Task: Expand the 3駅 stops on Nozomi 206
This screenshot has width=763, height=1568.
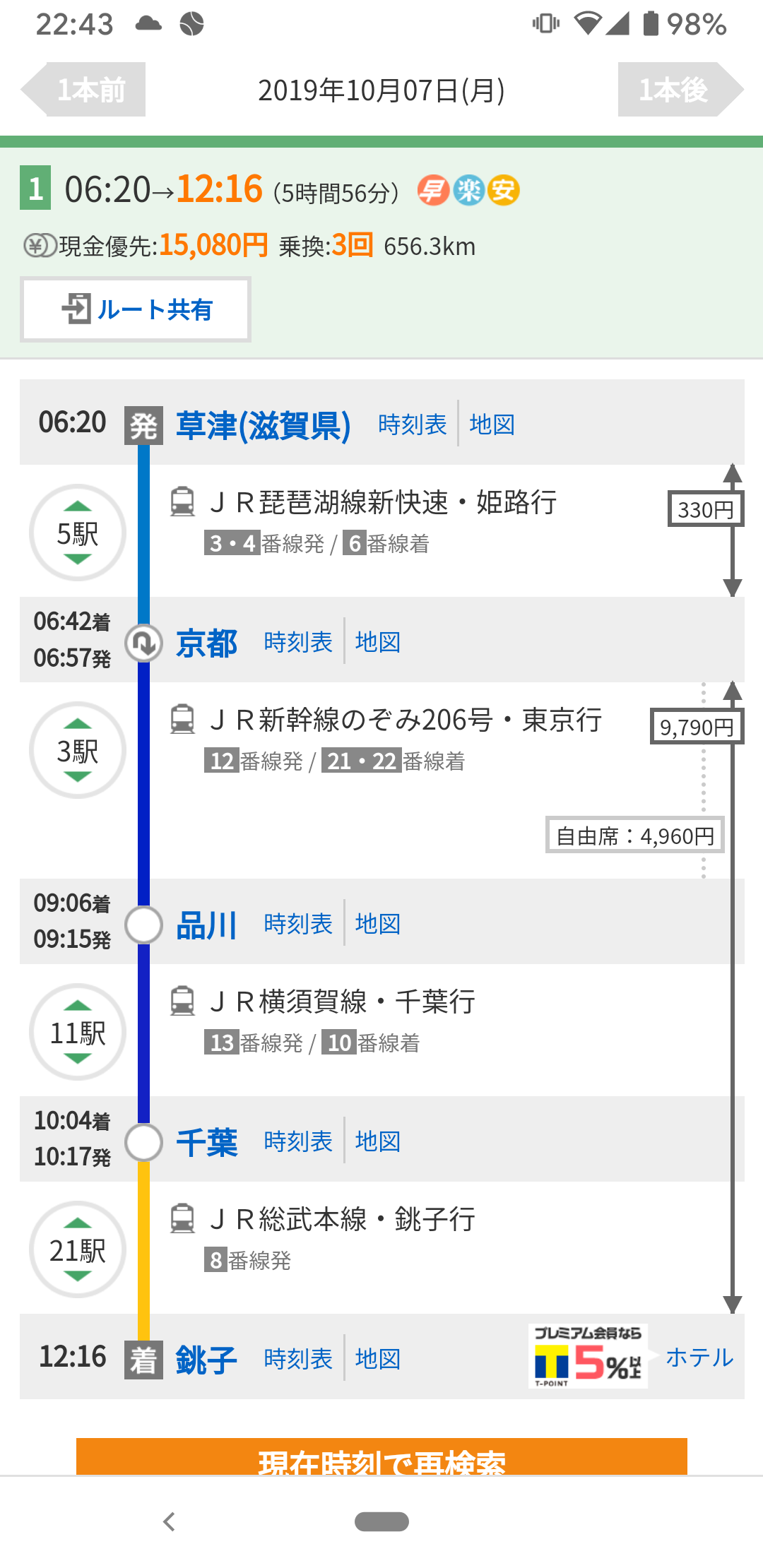Action: tap(78, 750)
